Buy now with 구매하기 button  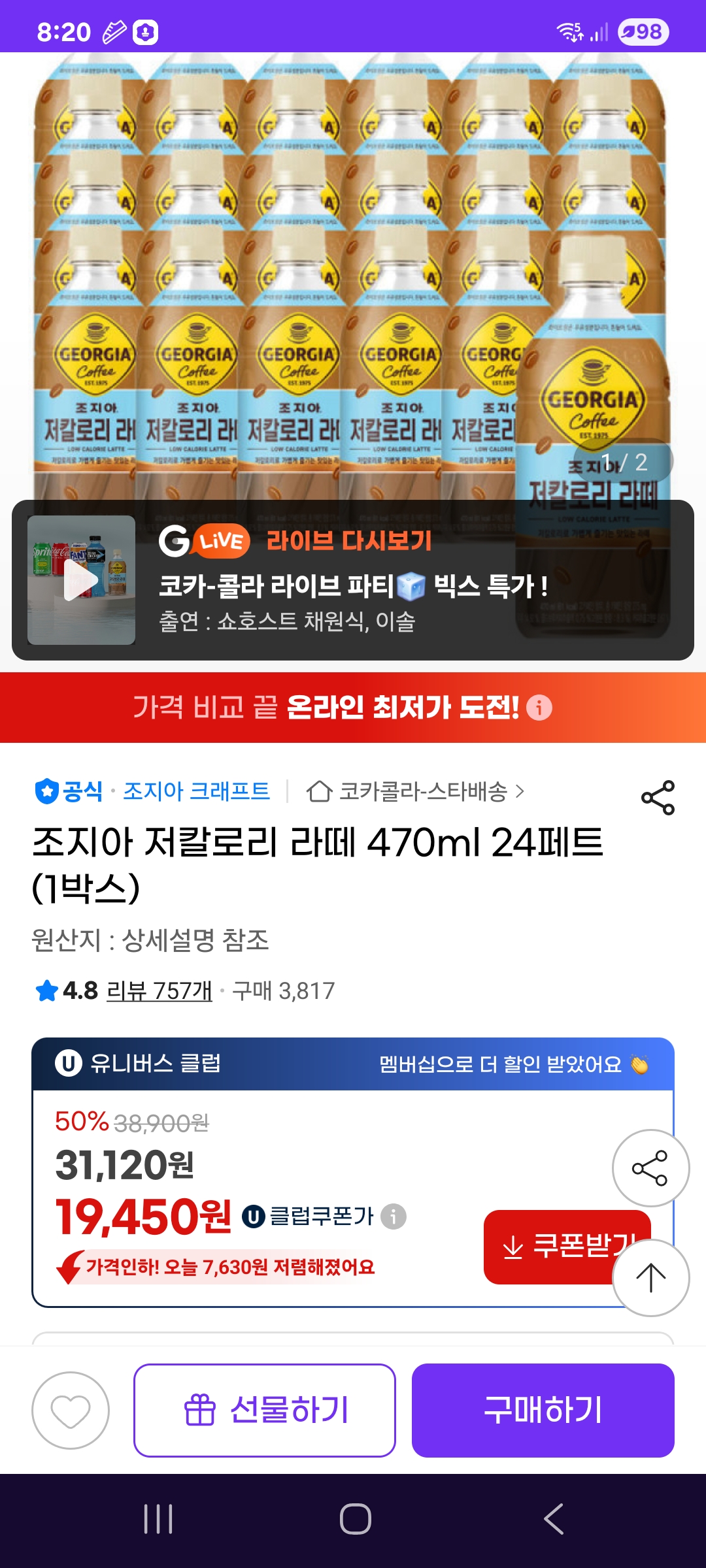pos(543,1411)
